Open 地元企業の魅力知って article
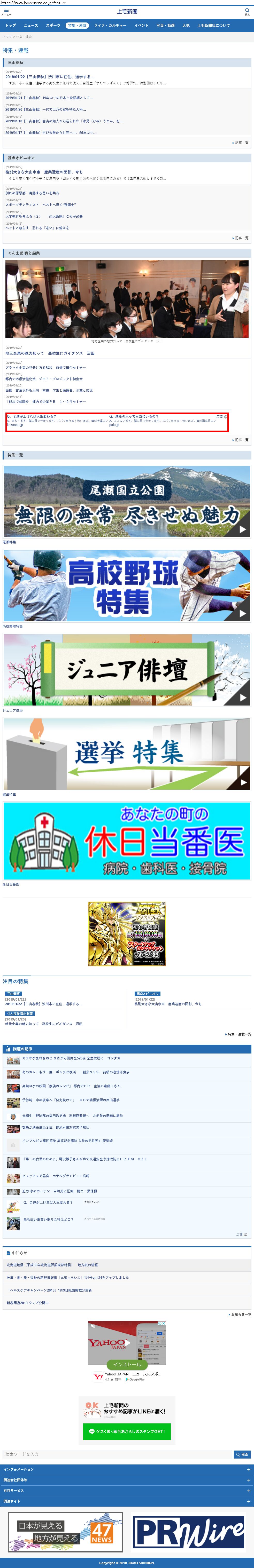This screenshot has width=254, height=1568. pos(50,353)
